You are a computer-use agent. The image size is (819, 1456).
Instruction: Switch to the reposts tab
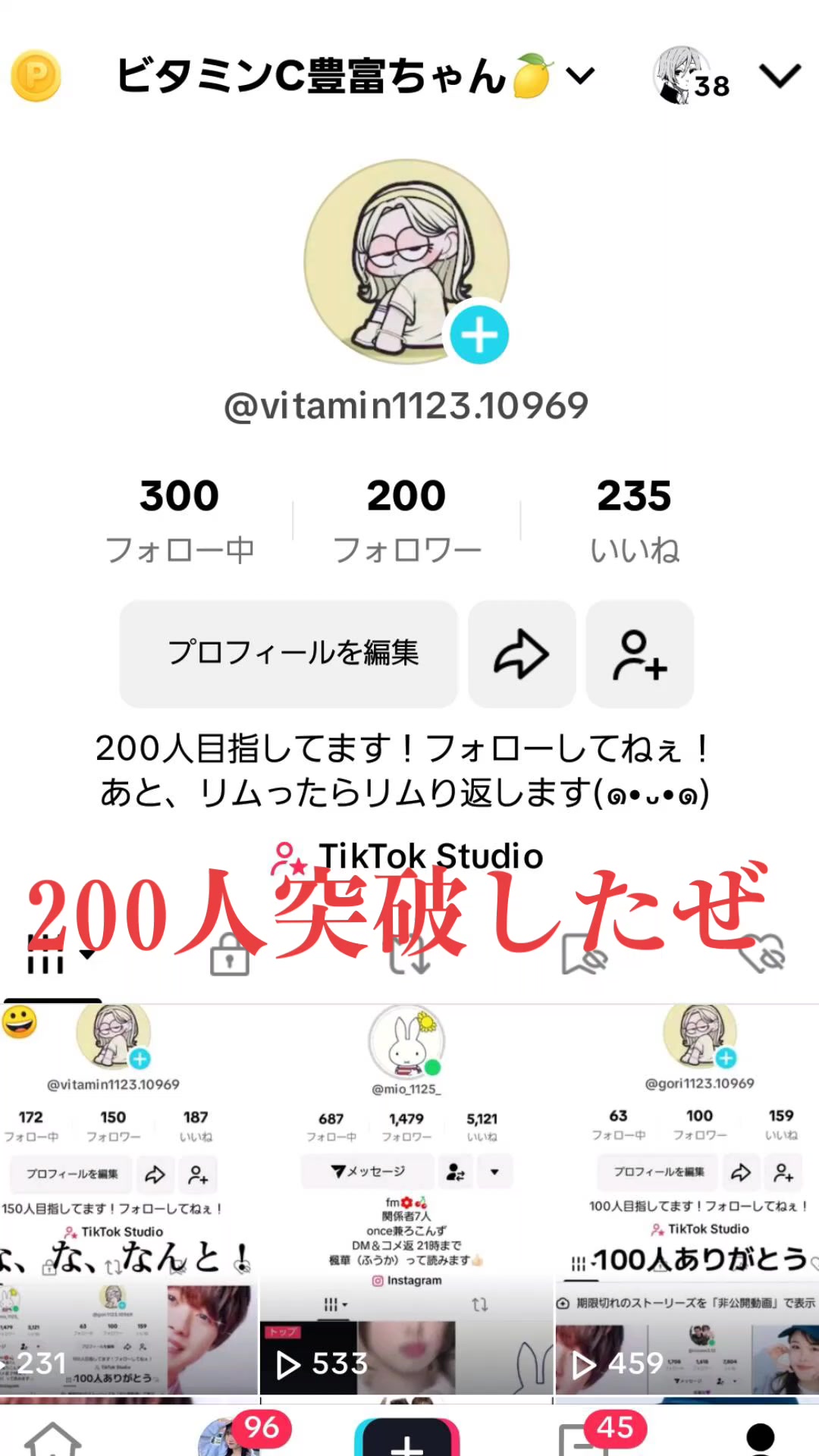coord(409,954)
